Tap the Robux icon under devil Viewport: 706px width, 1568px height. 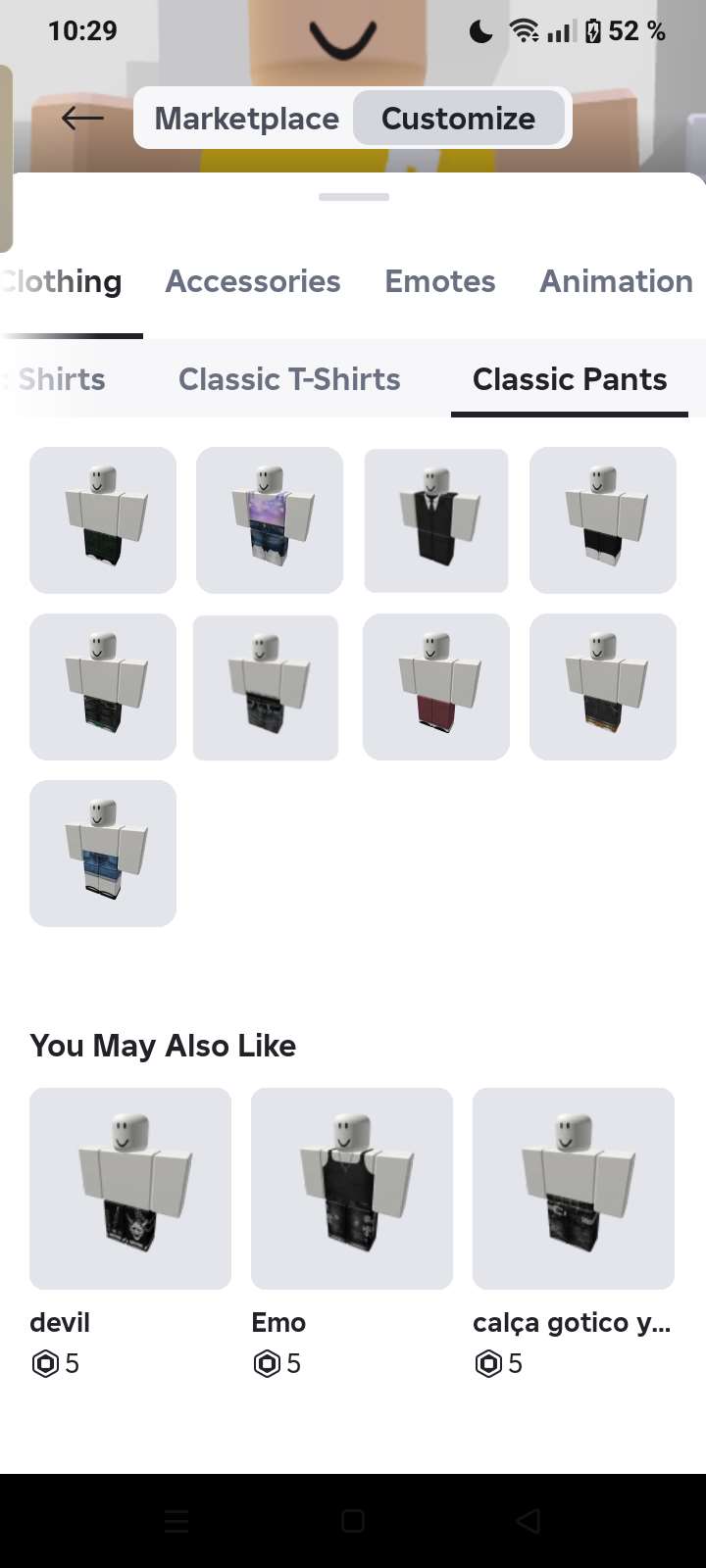coord(45,1363)
